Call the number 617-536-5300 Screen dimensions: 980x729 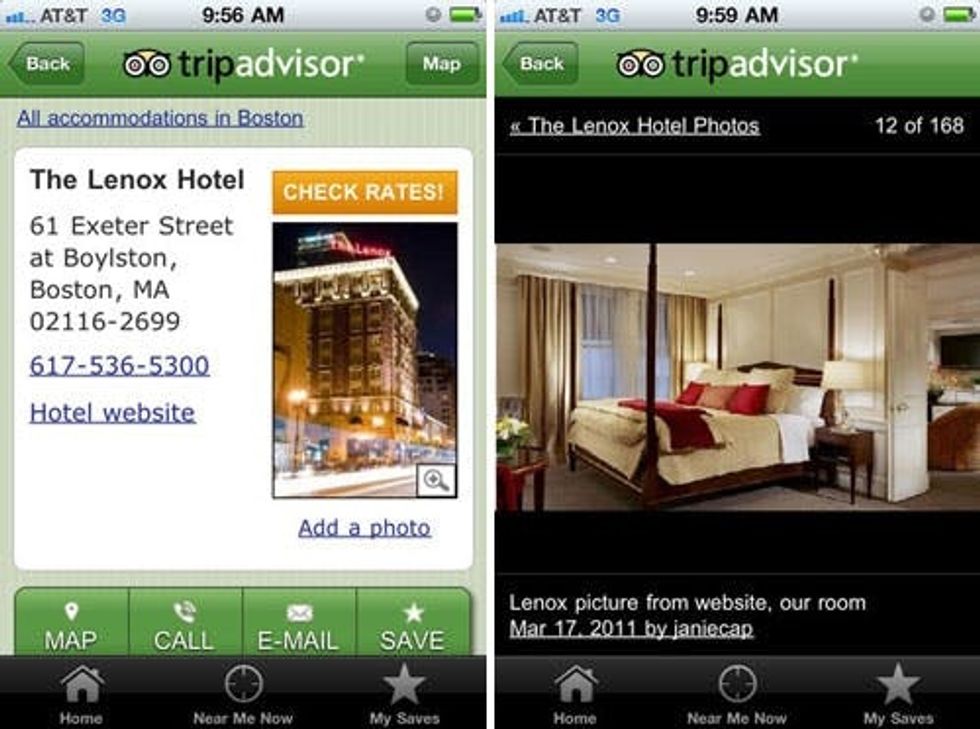(x=119, y=365)
